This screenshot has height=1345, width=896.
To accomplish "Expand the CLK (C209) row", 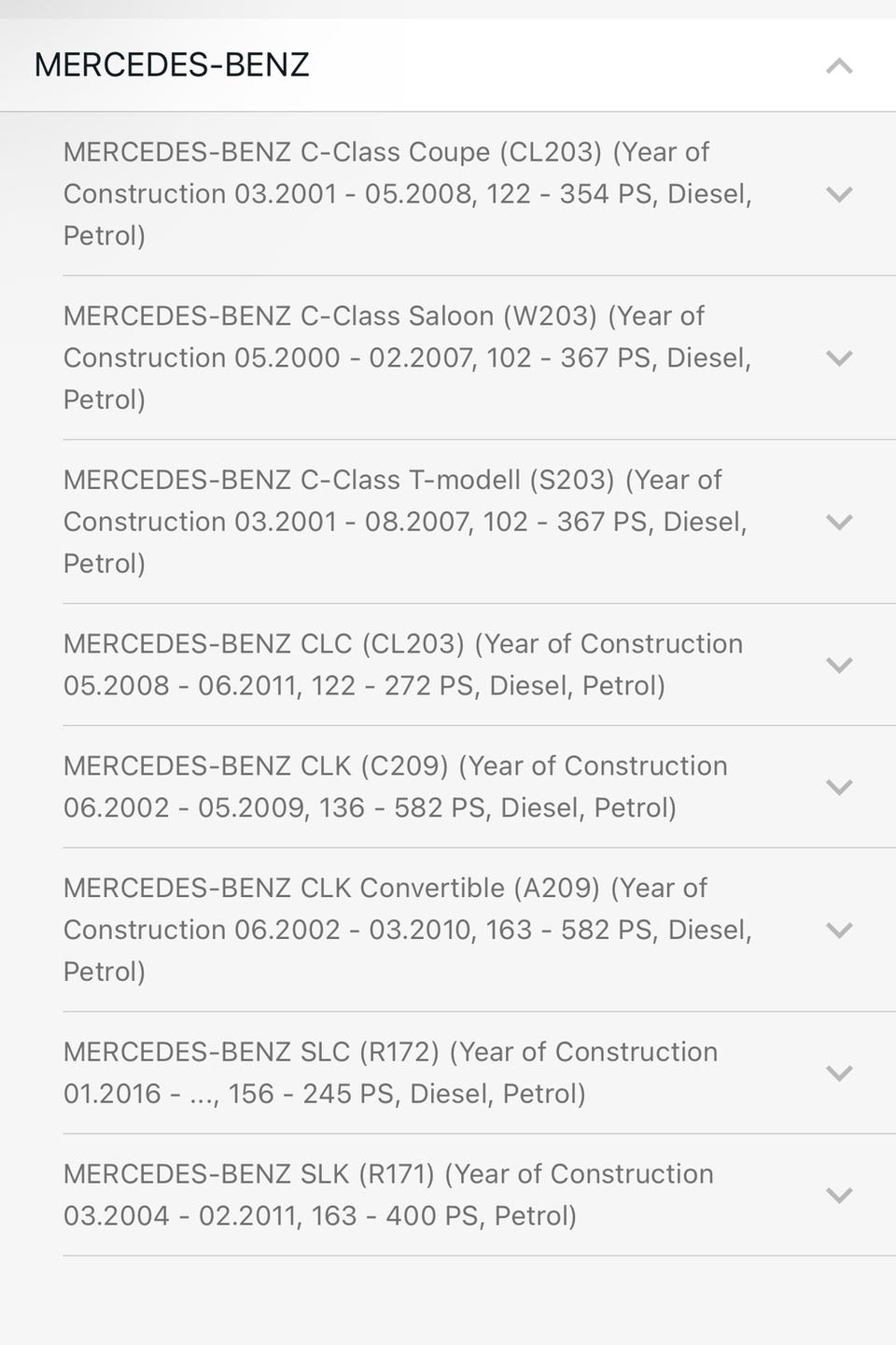I will click(x=839, y=787).
